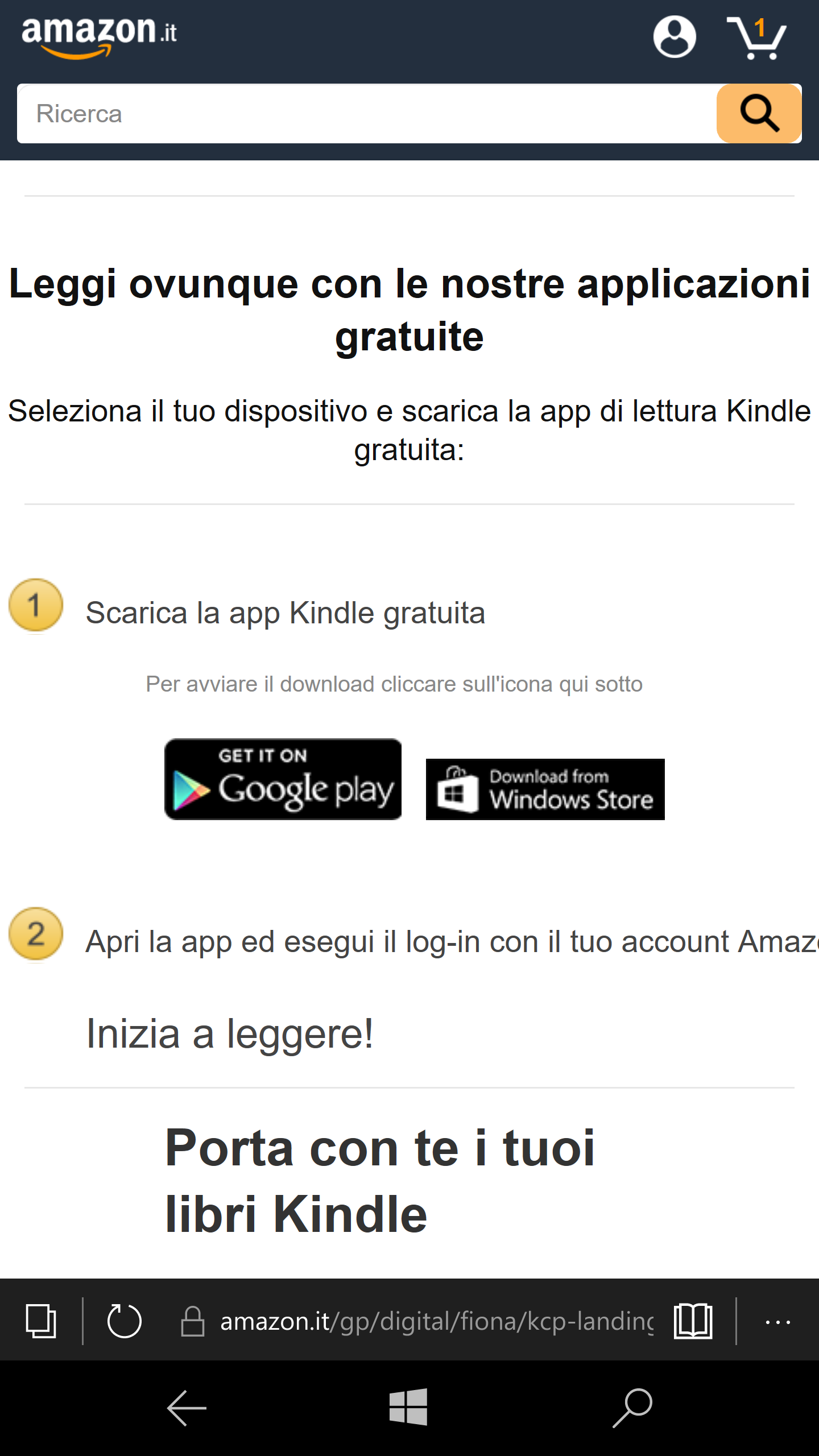Open the shopping cart
Viewport: 819px width, 1456px height.
point(757,38)
